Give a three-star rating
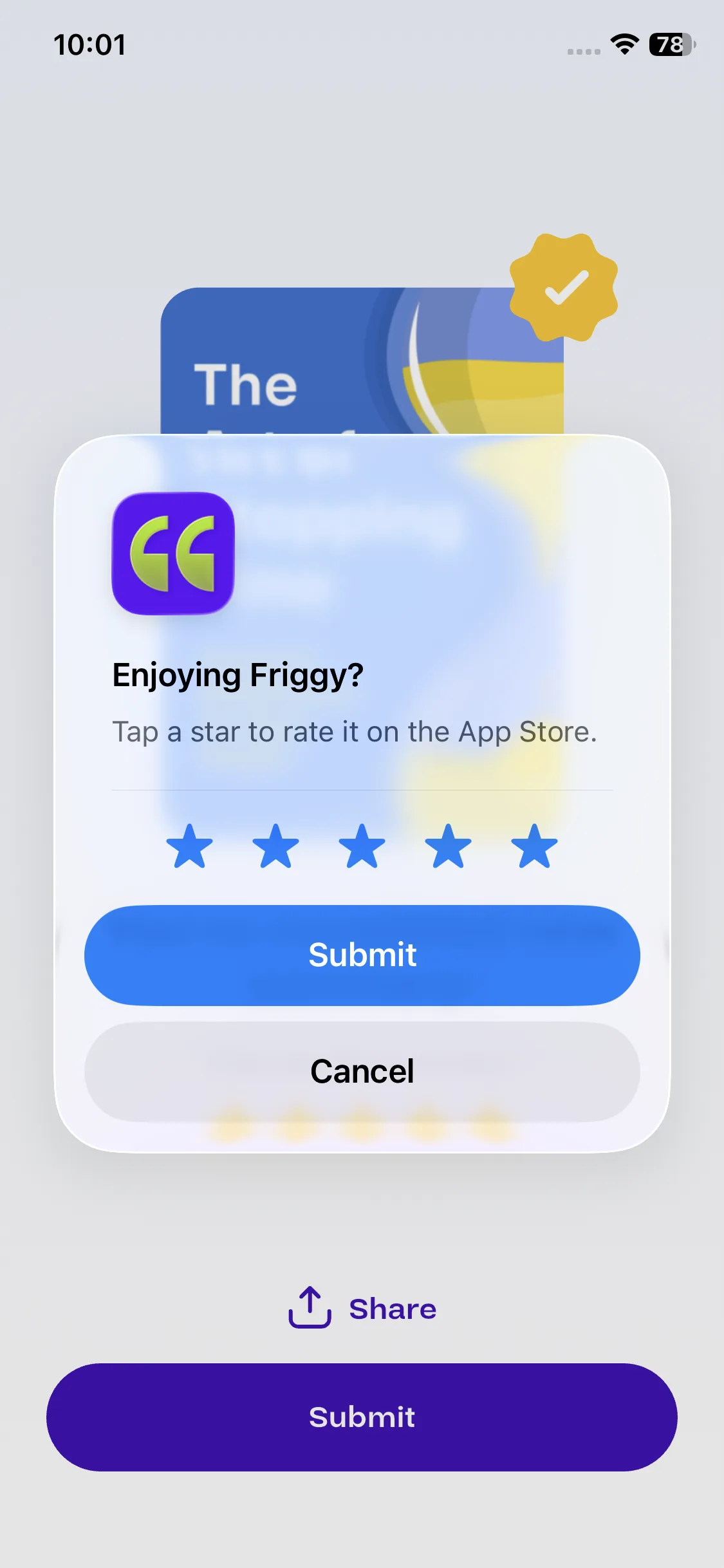This screenshot has height=1568, width=724. tap(362, 846)
